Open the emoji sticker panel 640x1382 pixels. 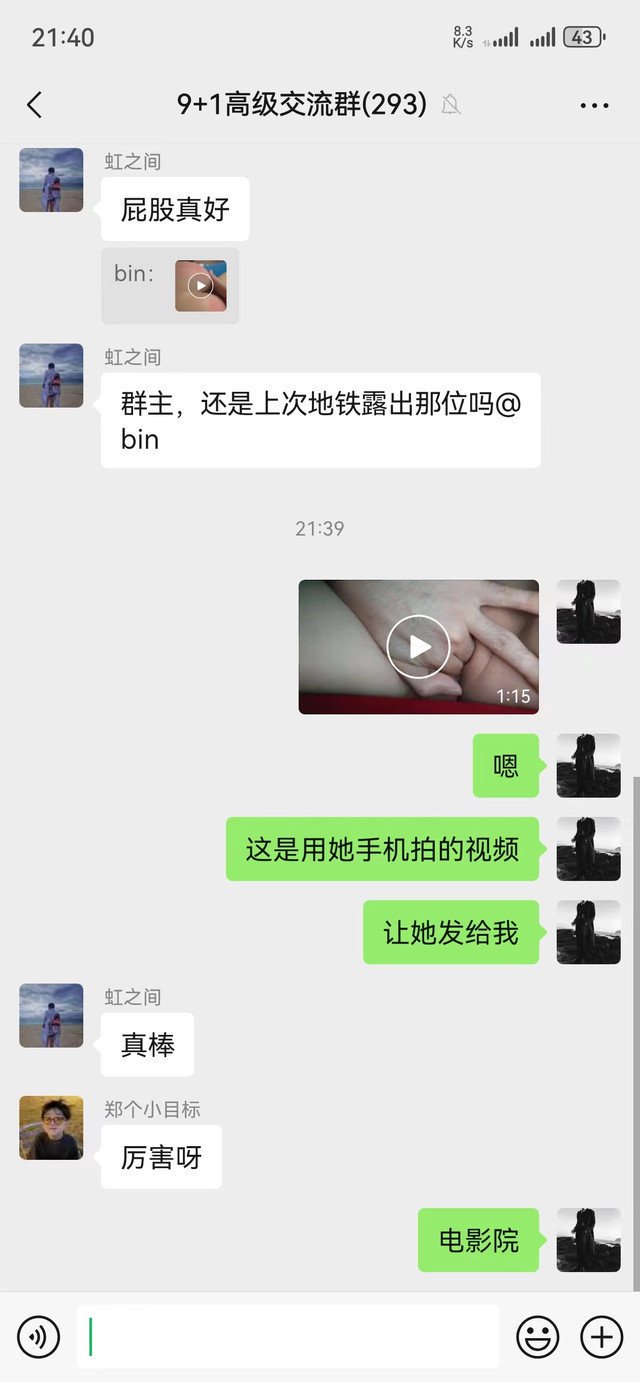(537, 1336)
